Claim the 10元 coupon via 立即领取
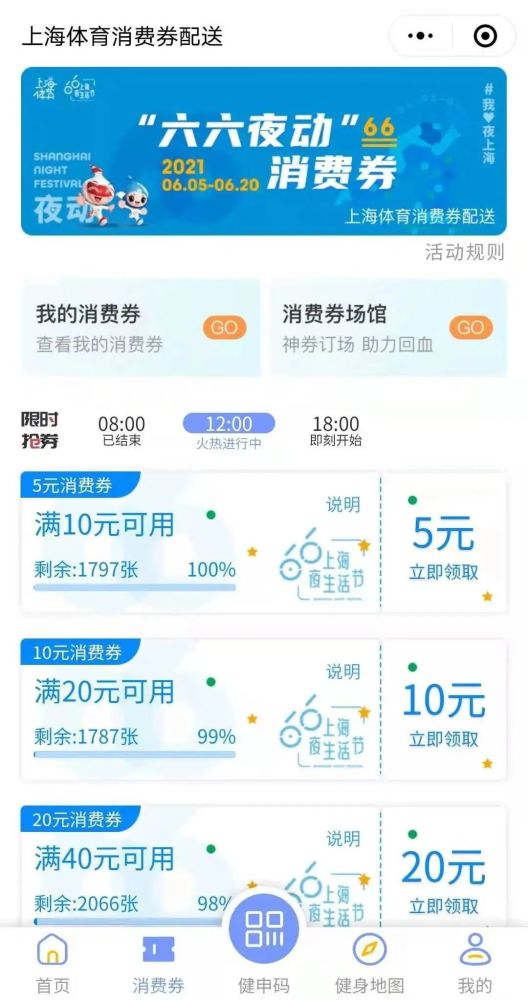This screenshot has width=528, height=1000. [x=444, y=739]
